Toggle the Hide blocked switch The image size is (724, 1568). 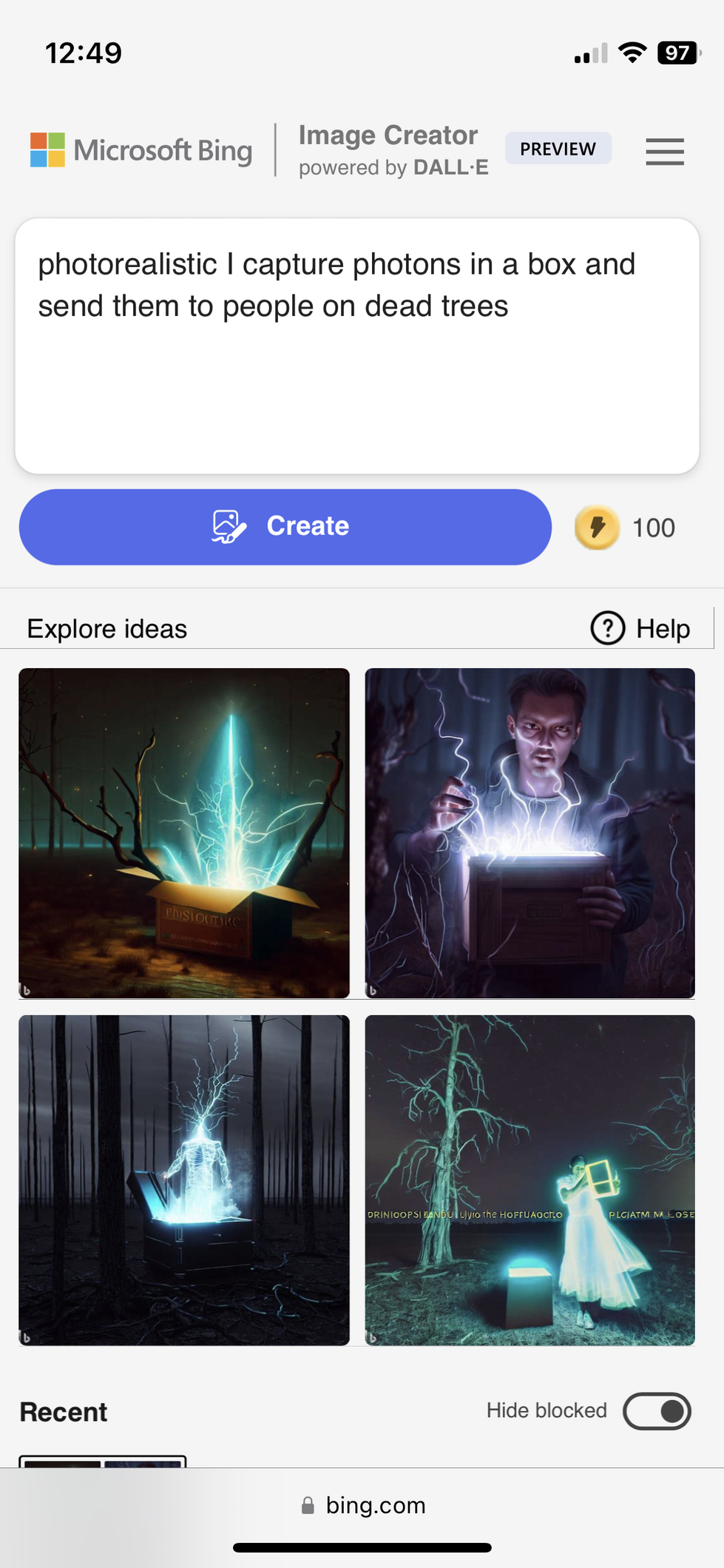pyautogui.click(x=657, y=1411)
